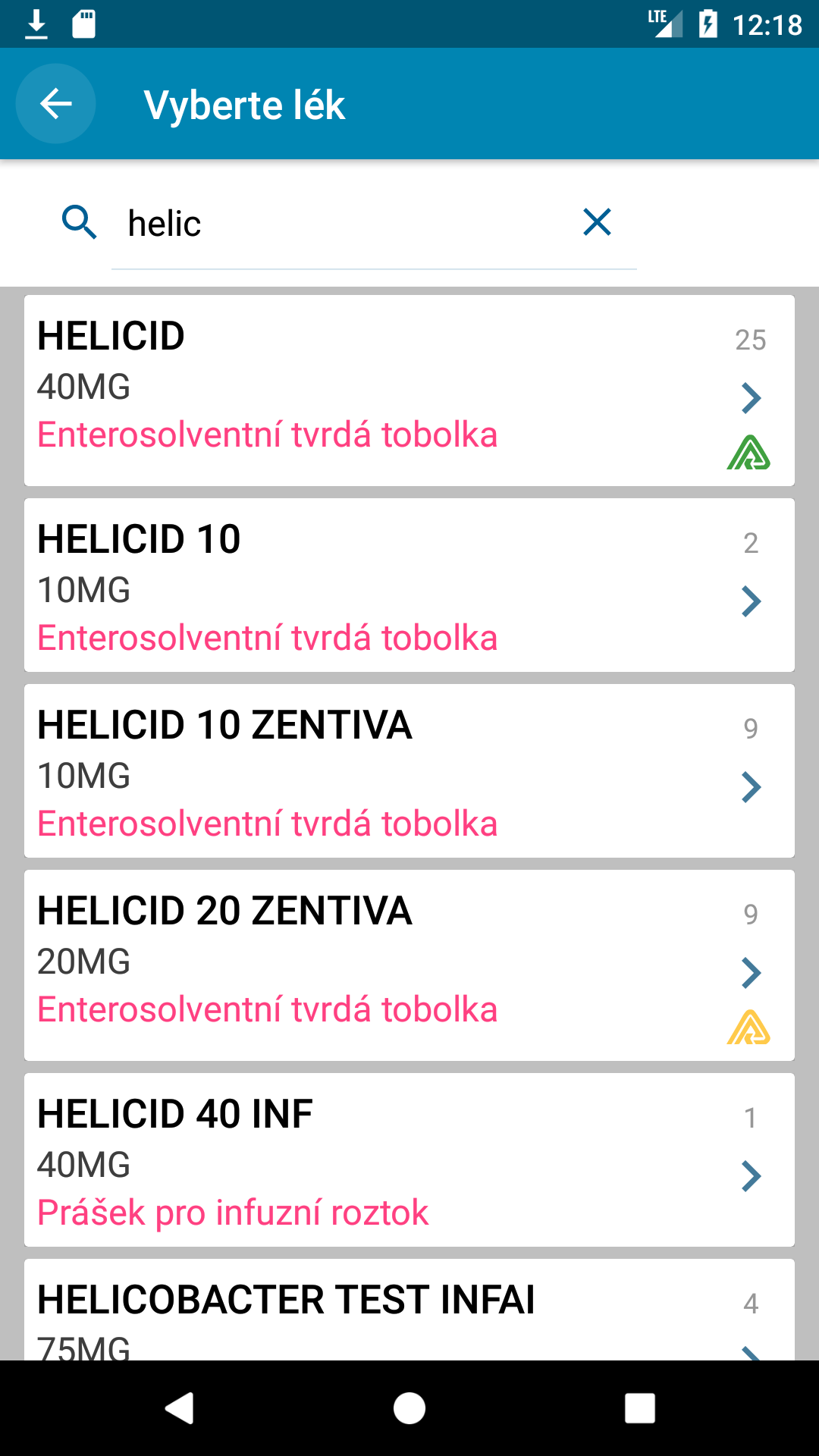Open recent apps from navigation bar
819x1456 pixels.
[639, 1408]
